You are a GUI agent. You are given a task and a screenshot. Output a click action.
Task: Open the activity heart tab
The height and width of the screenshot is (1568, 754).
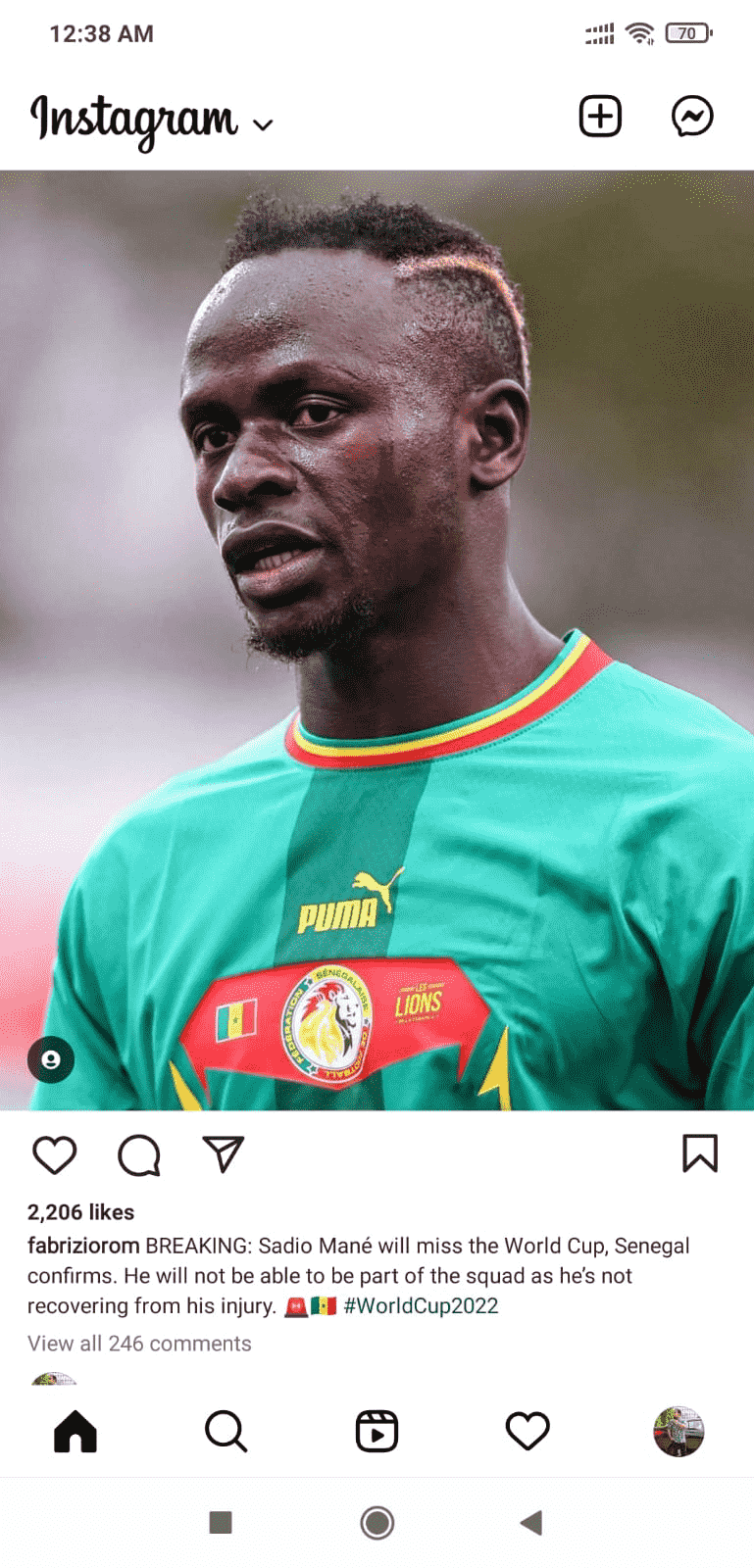point(528,1432)
